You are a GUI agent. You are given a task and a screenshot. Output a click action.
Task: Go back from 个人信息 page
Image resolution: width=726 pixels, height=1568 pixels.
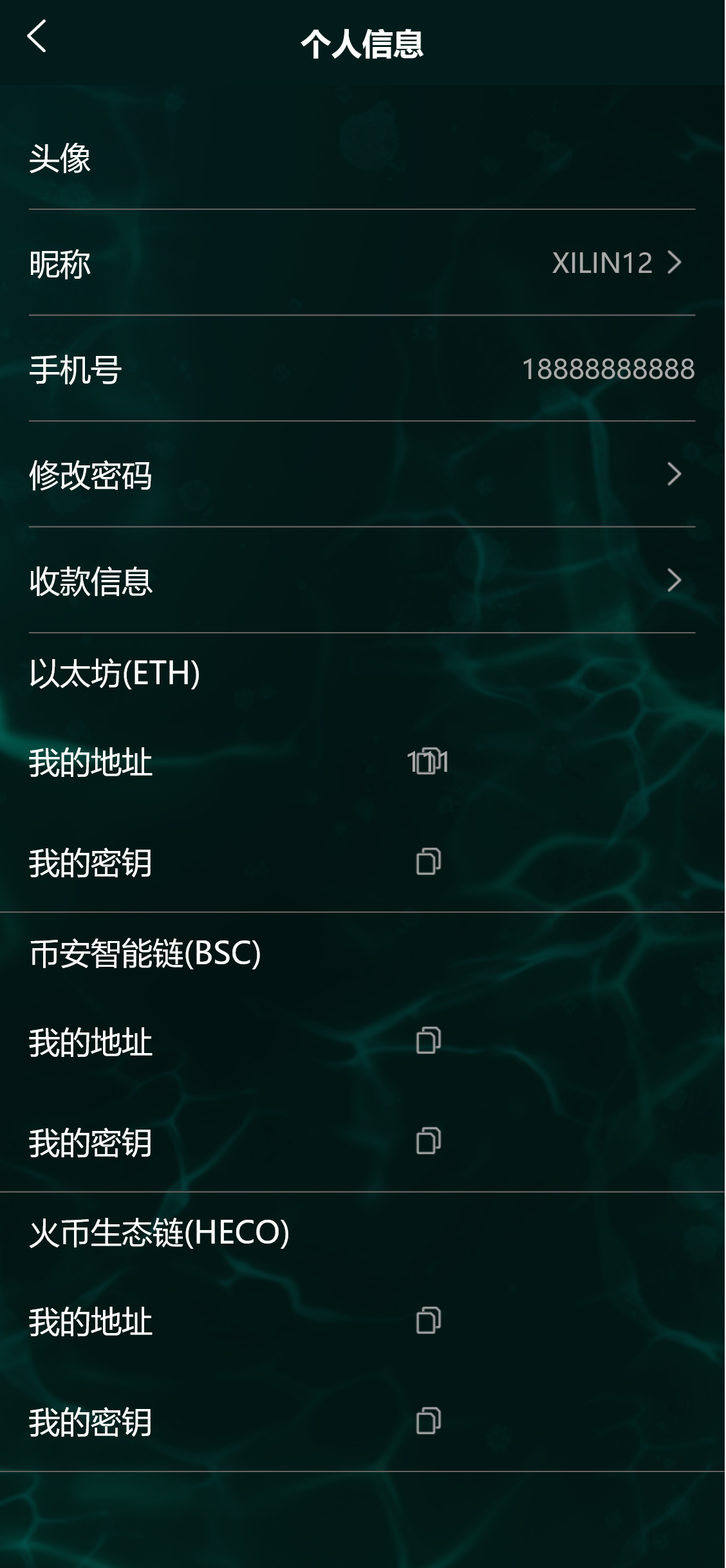pyautogui.click(x=37, y=37)
